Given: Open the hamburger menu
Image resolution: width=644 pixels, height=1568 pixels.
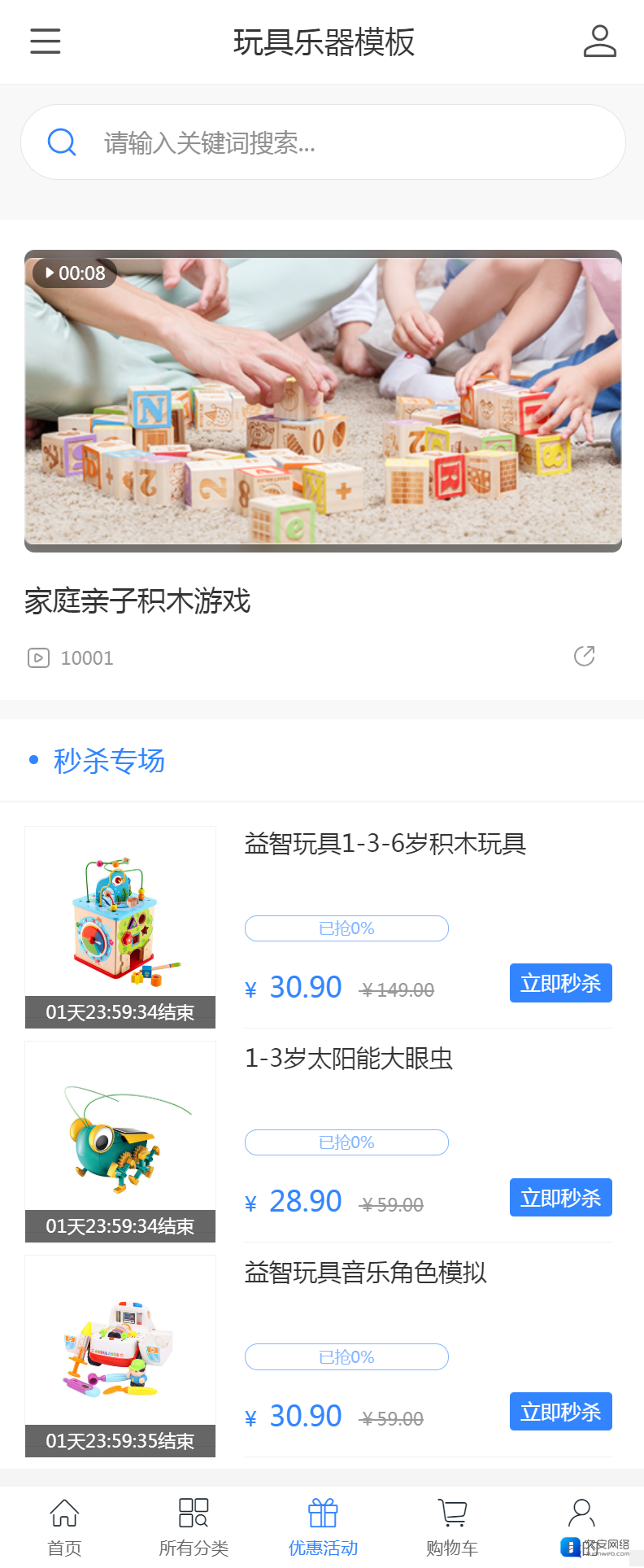Looking at the screenshot, I should coord(46,41).
